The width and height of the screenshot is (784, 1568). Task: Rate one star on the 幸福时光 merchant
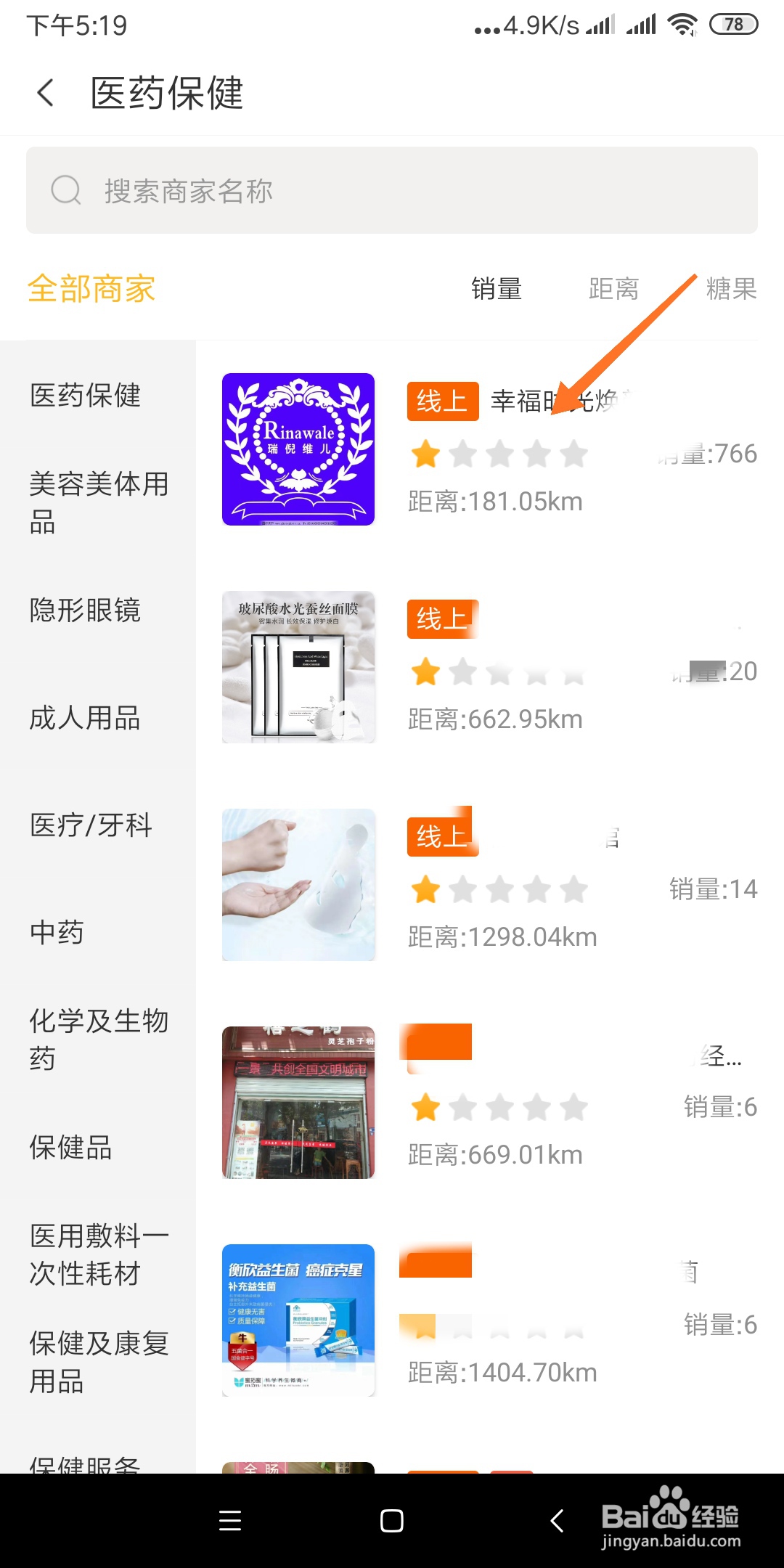coord(427,454)
